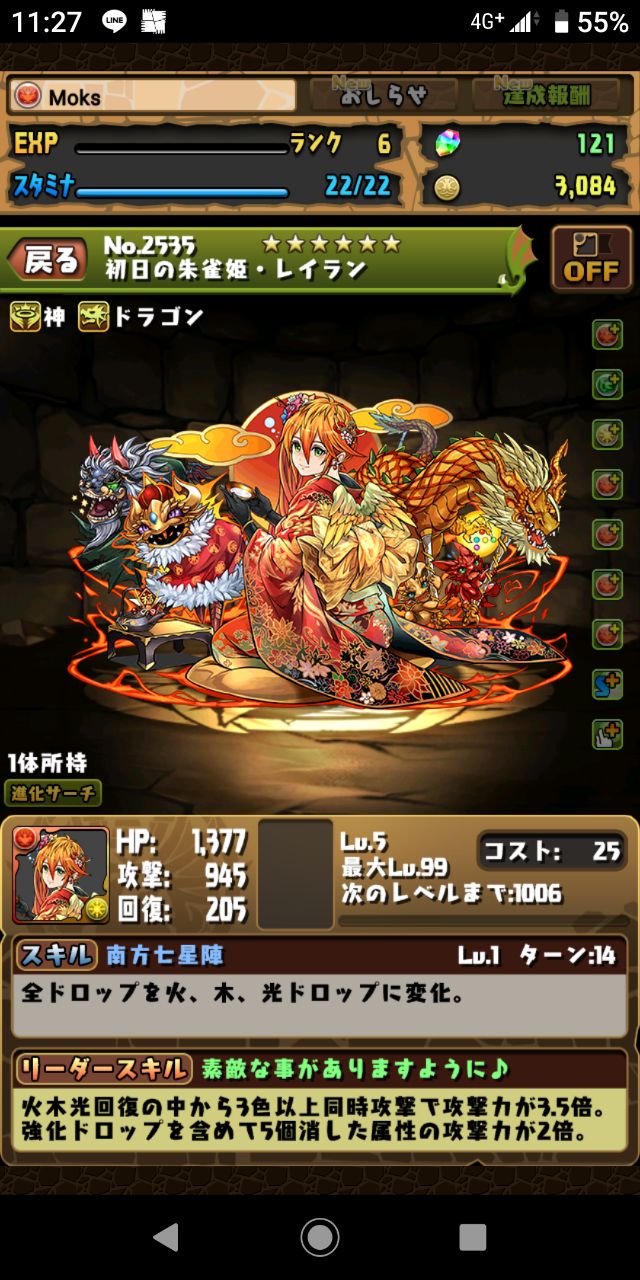
Task: Go to the Android home screen
Action: tap(320, 1237)
